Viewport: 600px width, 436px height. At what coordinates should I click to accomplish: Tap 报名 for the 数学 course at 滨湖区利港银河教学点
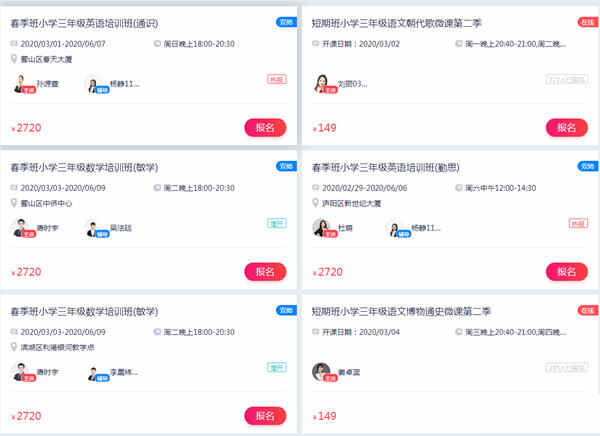point(265,416)
